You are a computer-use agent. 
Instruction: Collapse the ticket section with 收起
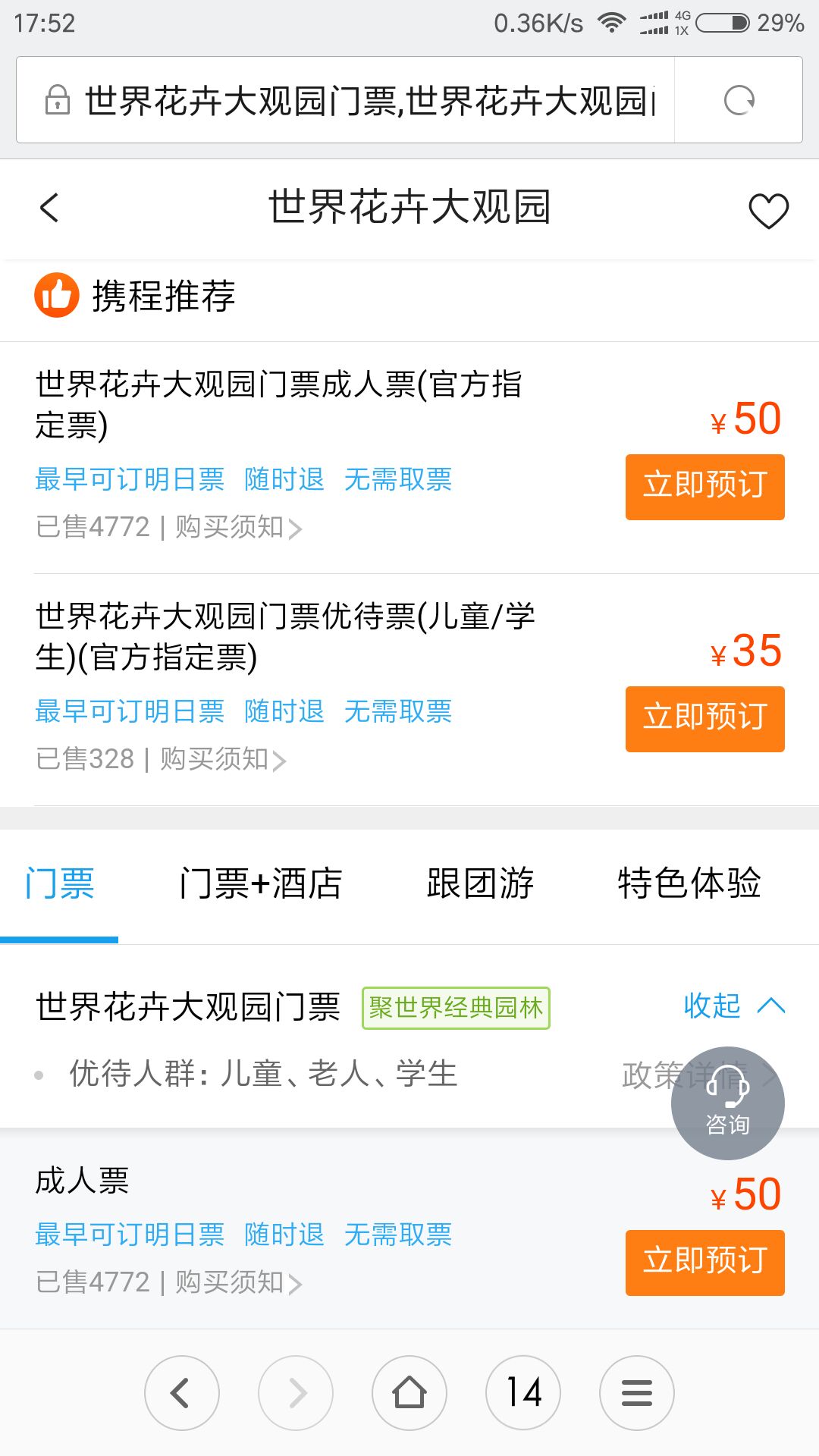coord(734,1006)
